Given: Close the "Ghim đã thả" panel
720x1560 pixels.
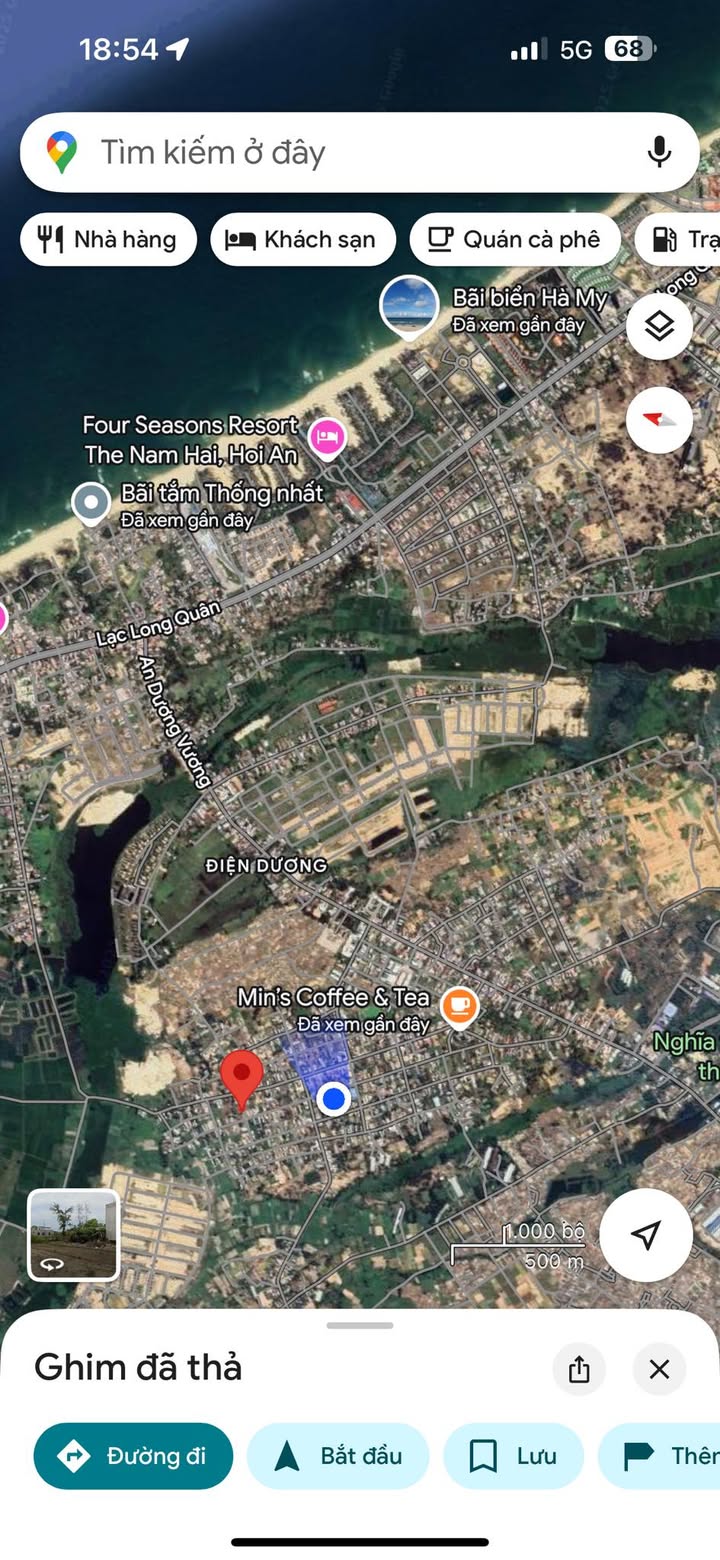Looking at the screenshot, I should (659, 1370).
